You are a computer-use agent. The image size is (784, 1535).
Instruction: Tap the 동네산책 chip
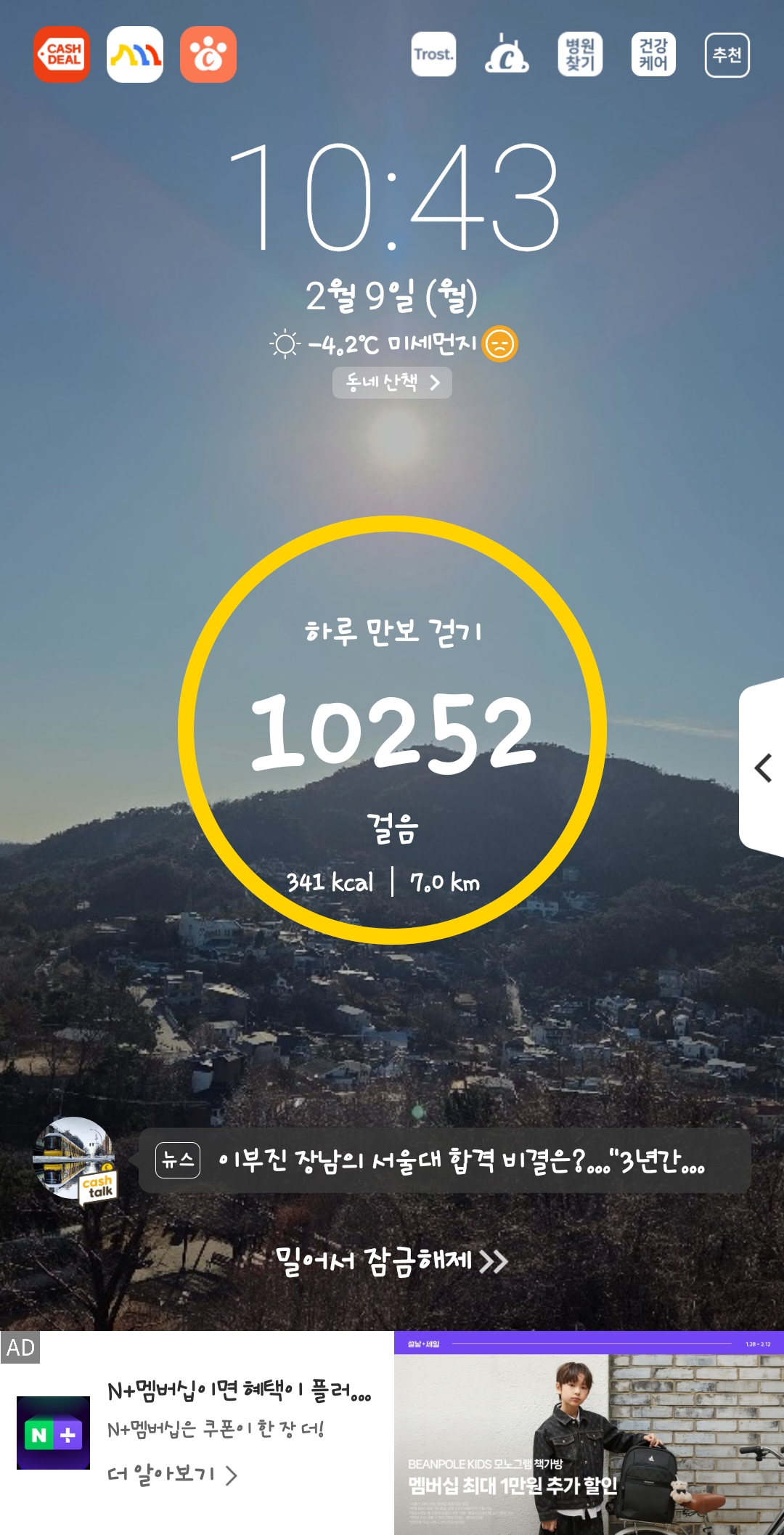(392, 383)
